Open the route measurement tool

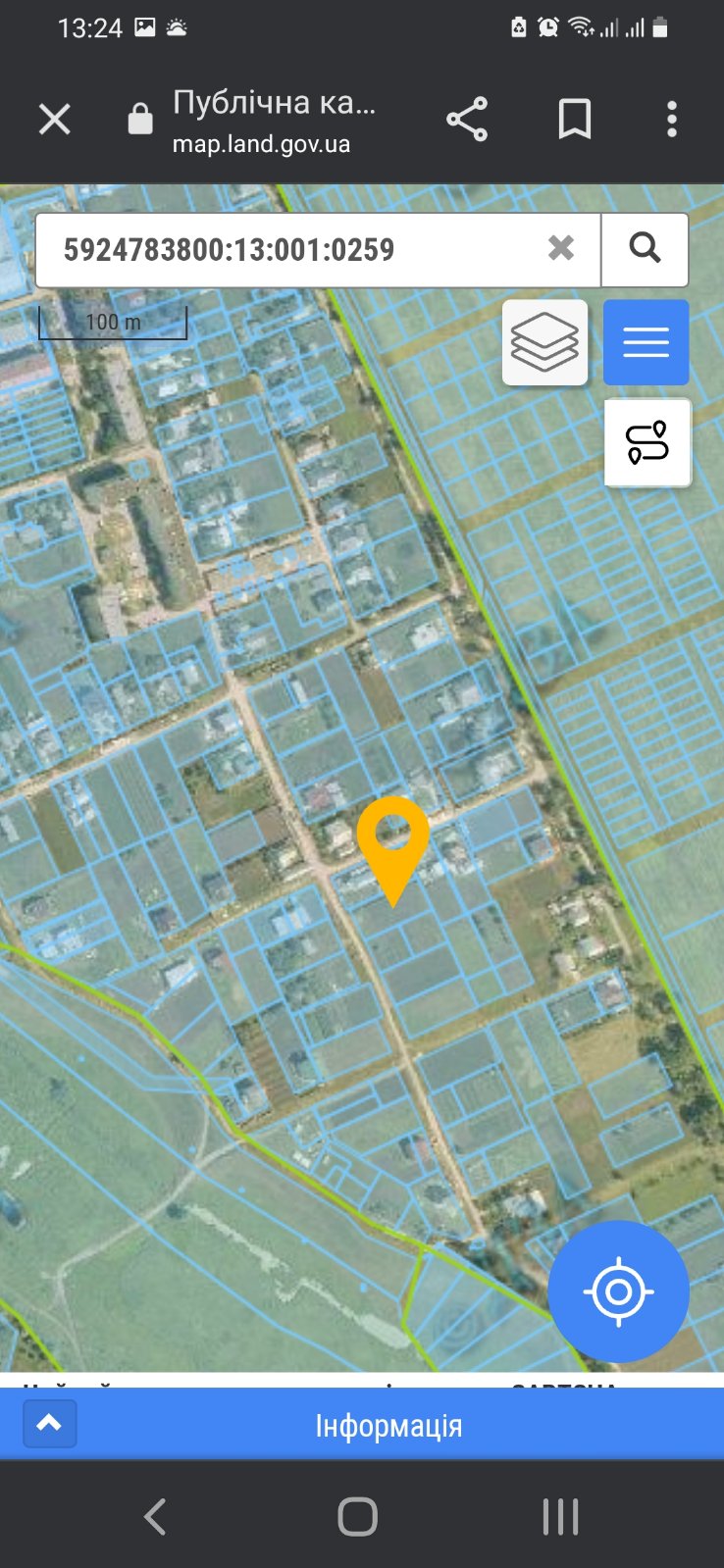click(647, 443)
